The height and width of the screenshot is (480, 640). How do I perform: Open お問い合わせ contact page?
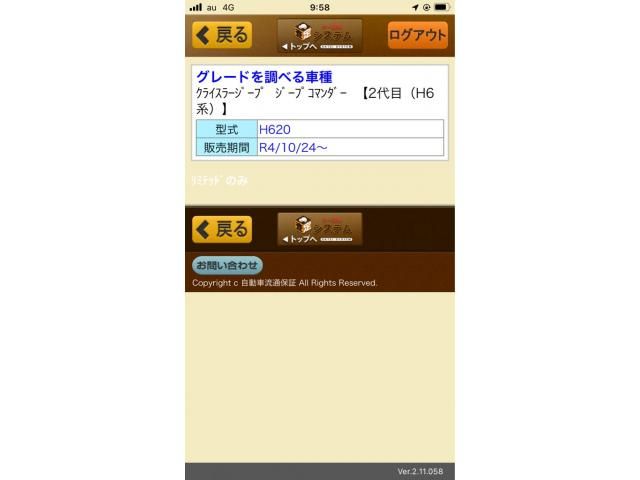pos(227,265)
